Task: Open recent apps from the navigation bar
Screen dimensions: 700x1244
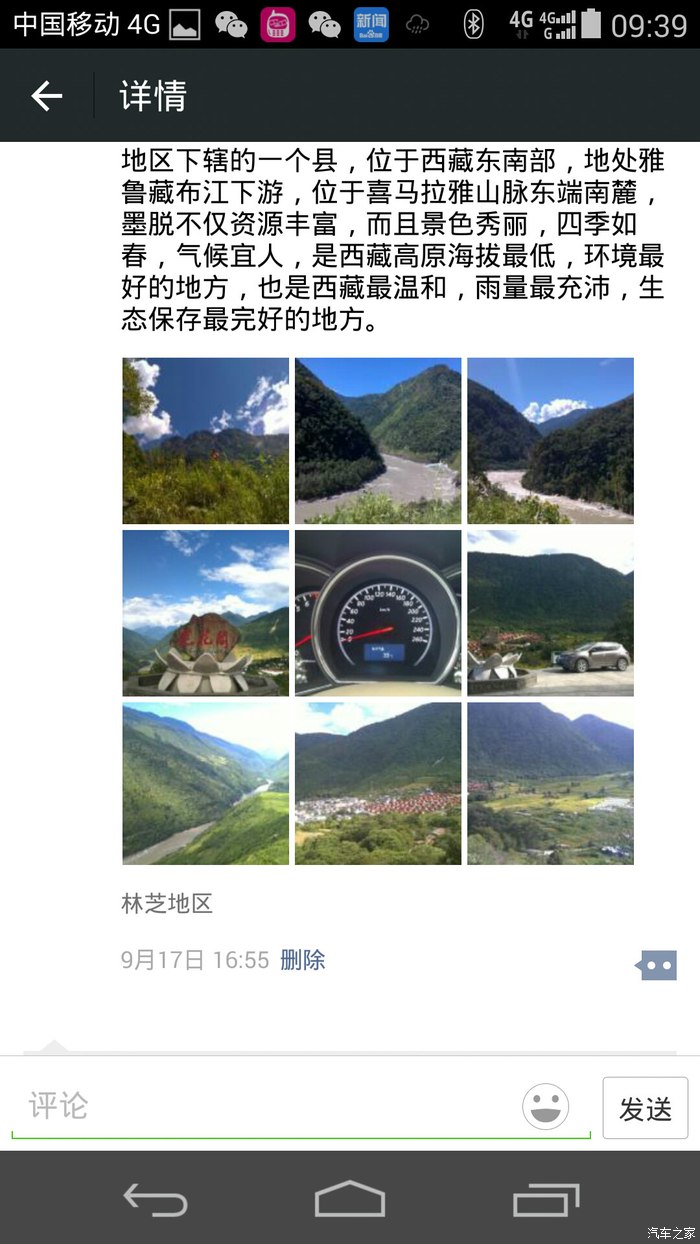Action: tap(545, 1198)
